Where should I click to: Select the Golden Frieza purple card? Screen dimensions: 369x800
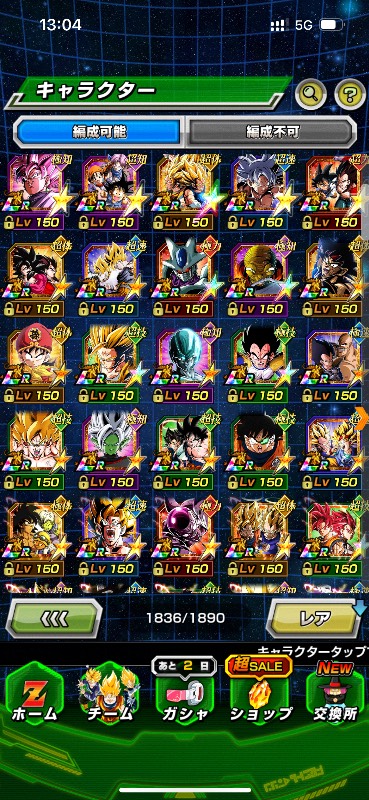[186, 539]
